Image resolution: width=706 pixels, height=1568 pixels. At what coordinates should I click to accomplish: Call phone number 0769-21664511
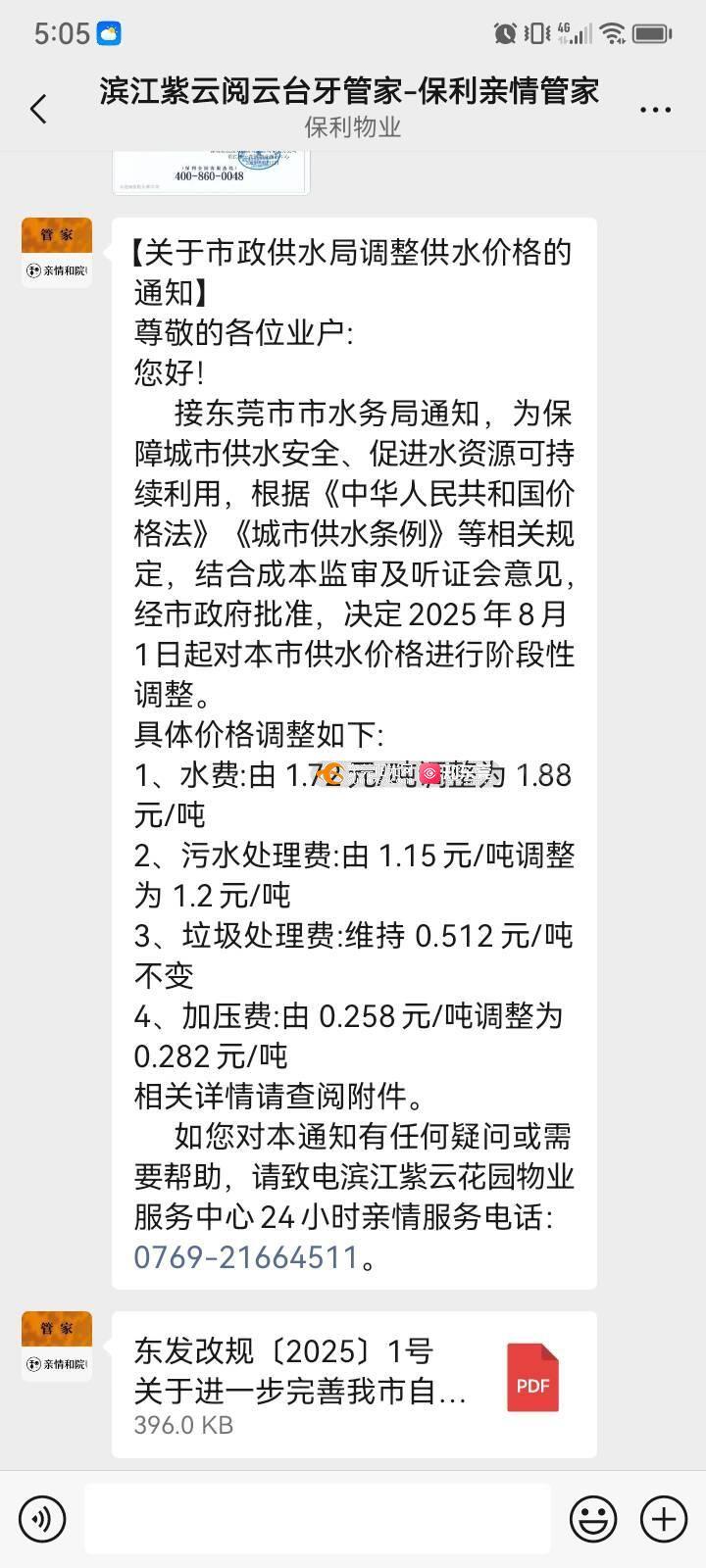[246, 1257]
